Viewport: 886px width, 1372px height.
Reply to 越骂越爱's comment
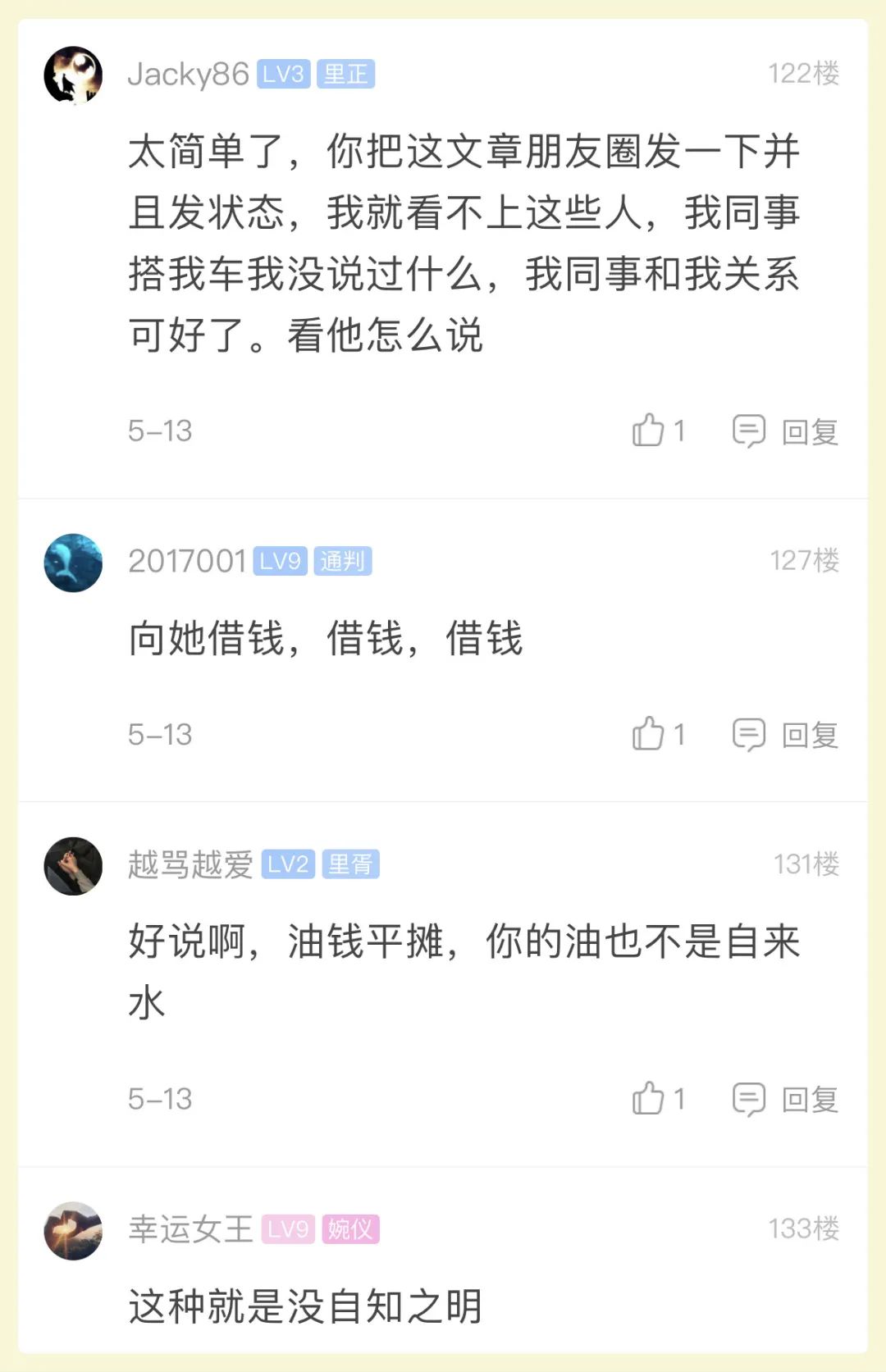[786, 1099]
